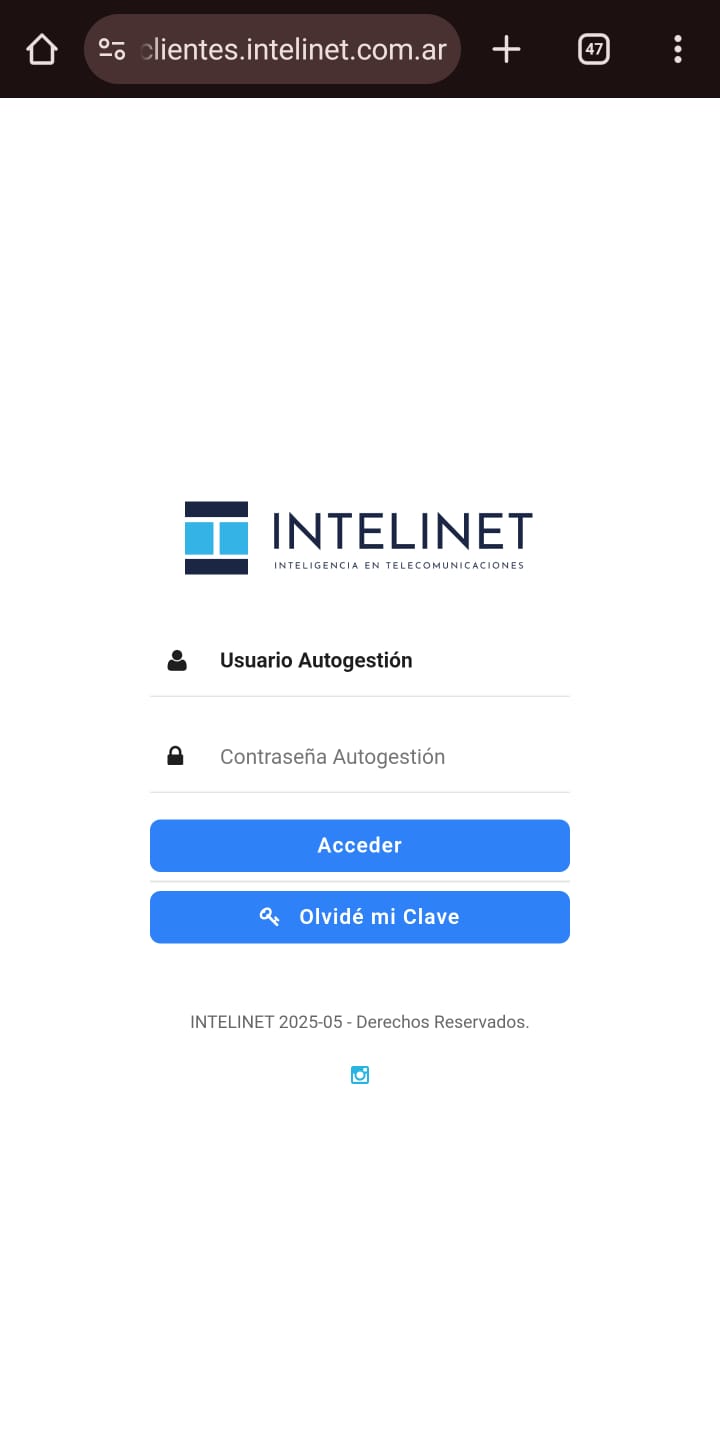View site info icon in address bar
The image size is (720, 1449).
(112, 49)
